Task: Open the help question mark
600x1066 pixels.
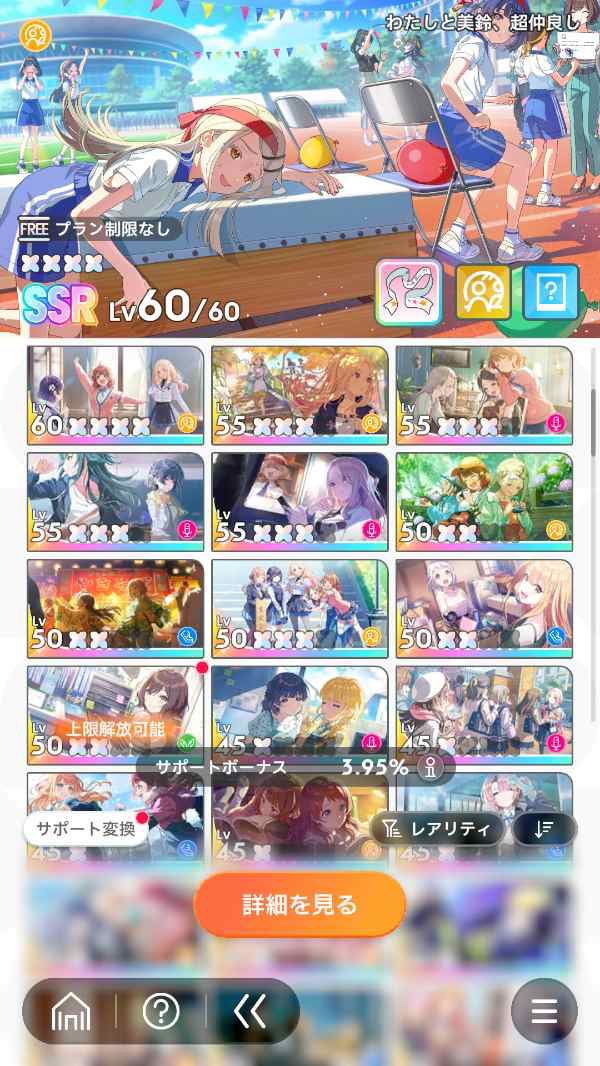Action: click(161, 1013)
